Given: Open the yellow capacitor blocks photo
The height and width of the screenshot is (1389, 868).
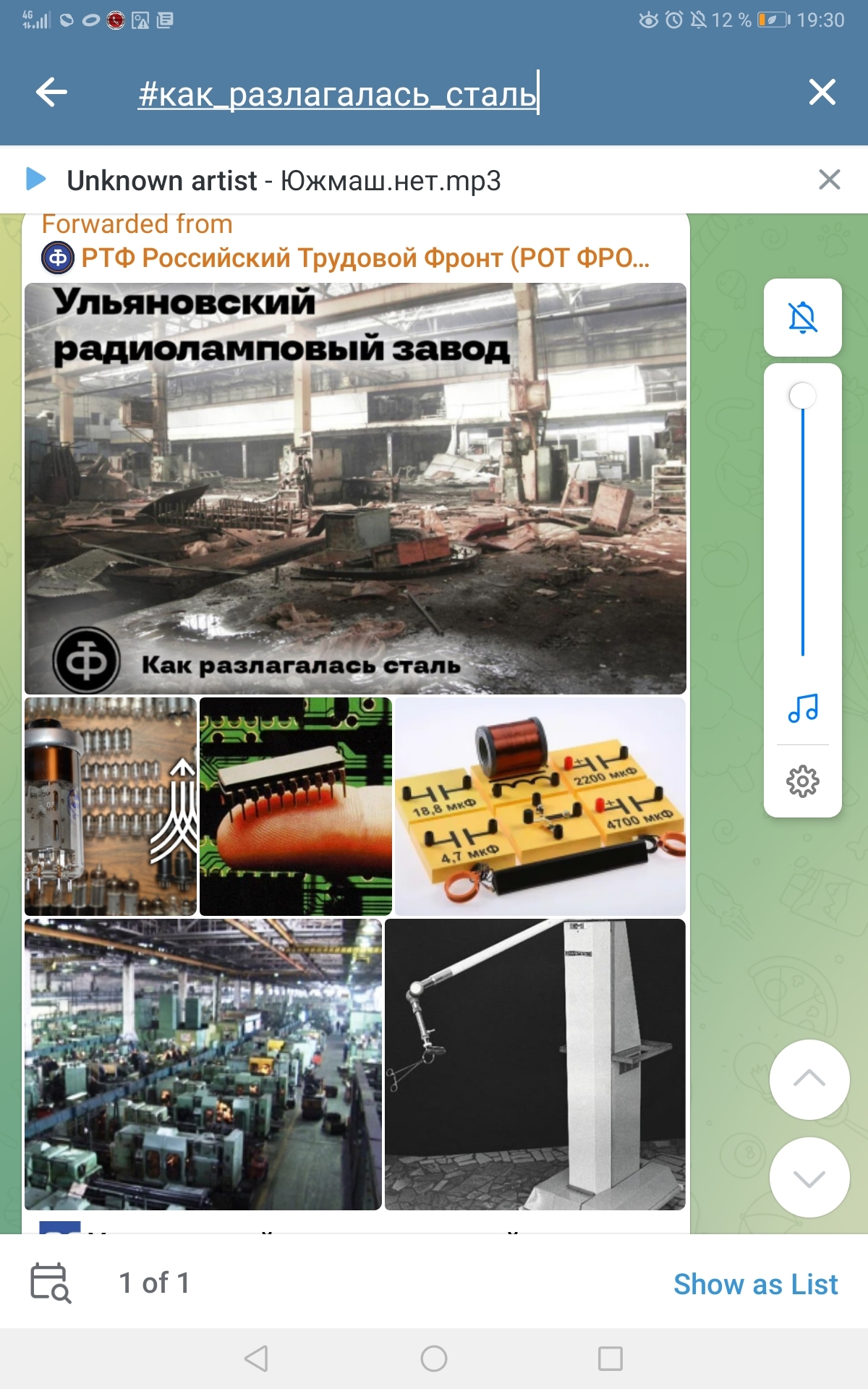Looking at the screenshot, I should click(540, 806).
